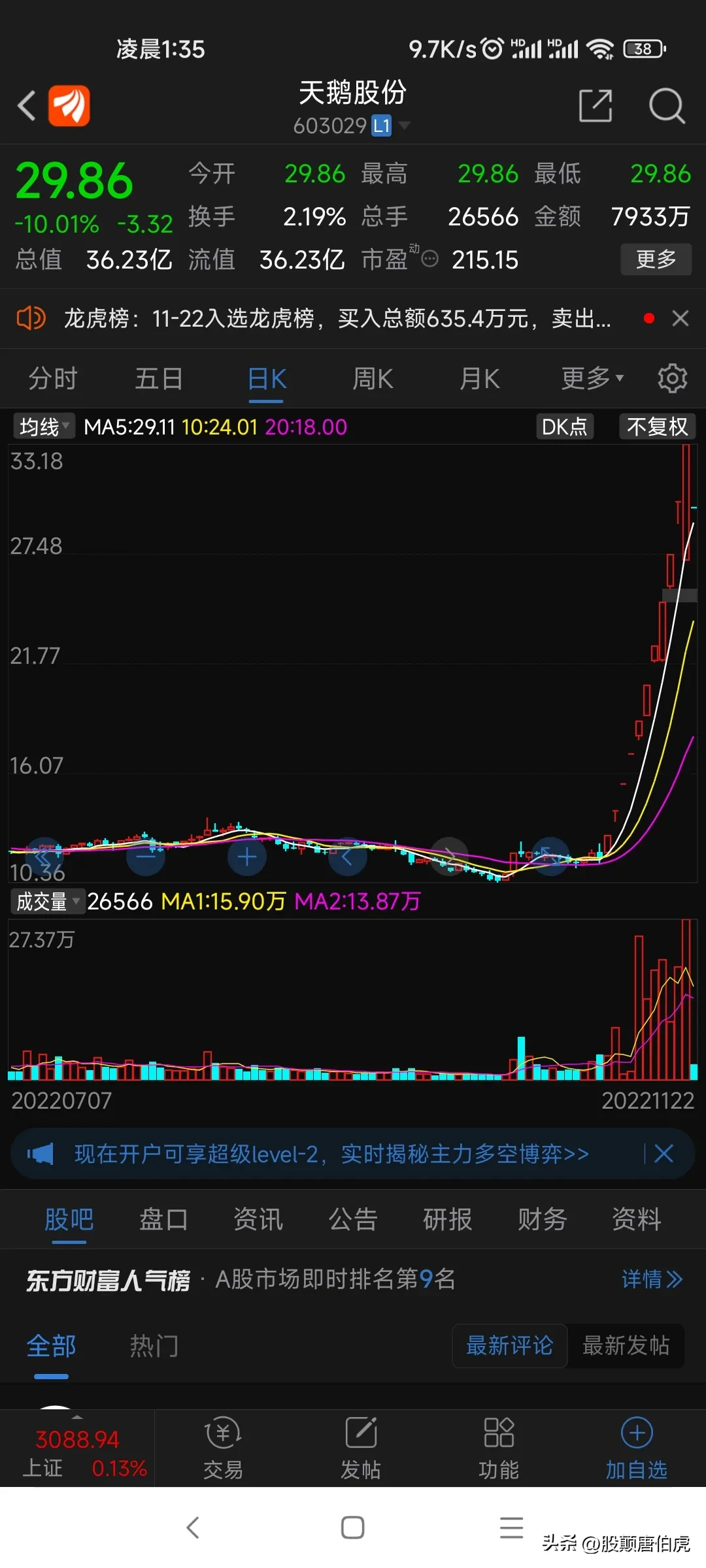Select the 周K chart tab
The image size is (706, 1568).
[x=373, y=378]
